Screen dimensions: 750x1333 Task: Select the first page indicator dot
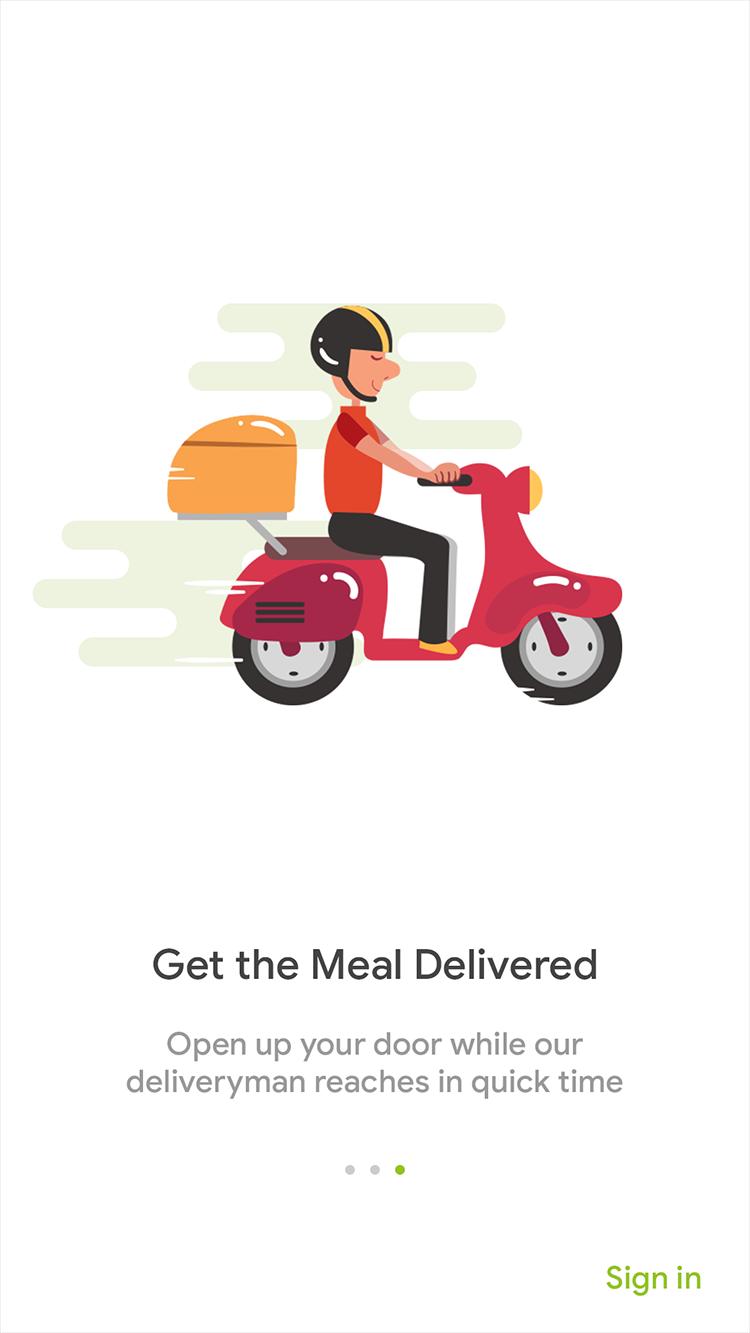click(x=350, y=1169)
